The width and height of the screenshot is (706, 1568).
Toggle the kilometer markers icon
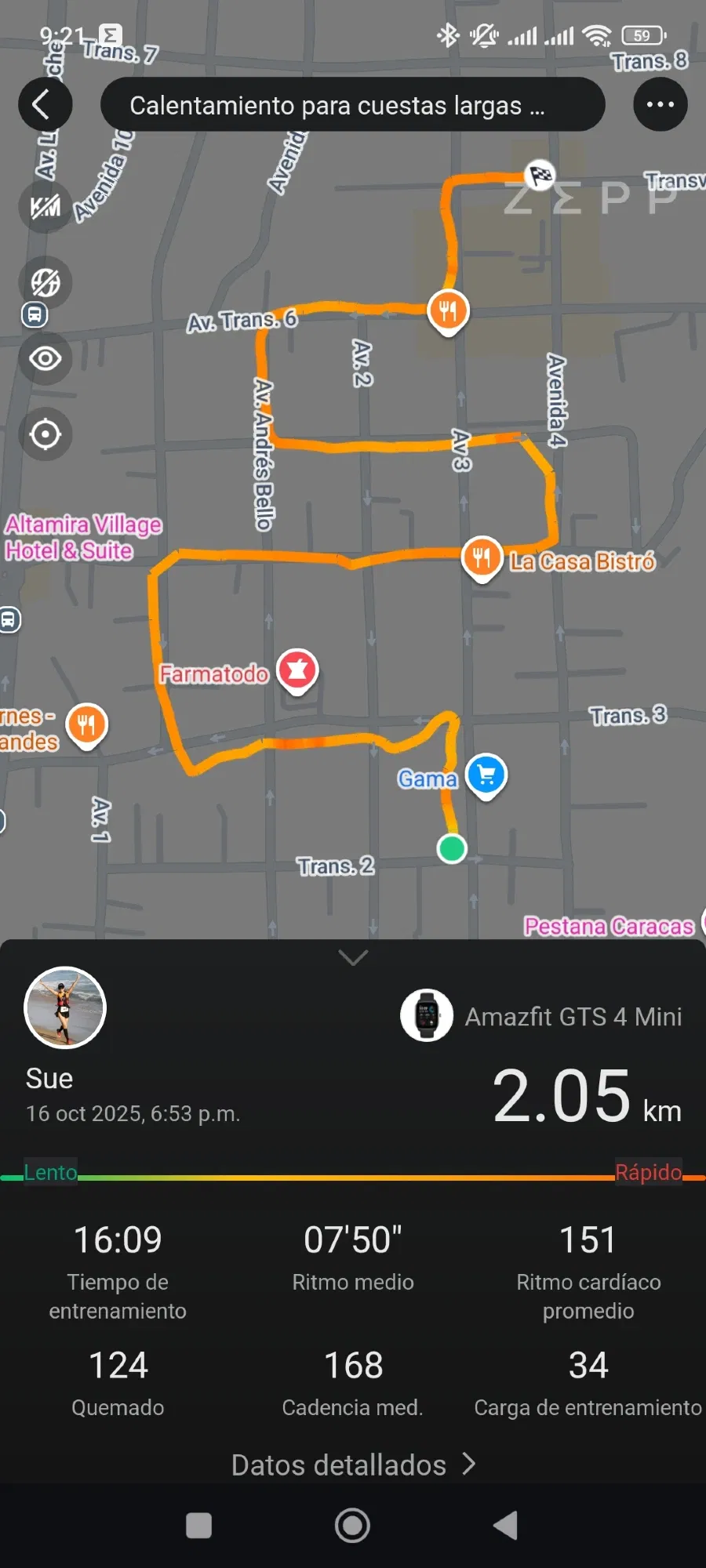click(45, 207)
